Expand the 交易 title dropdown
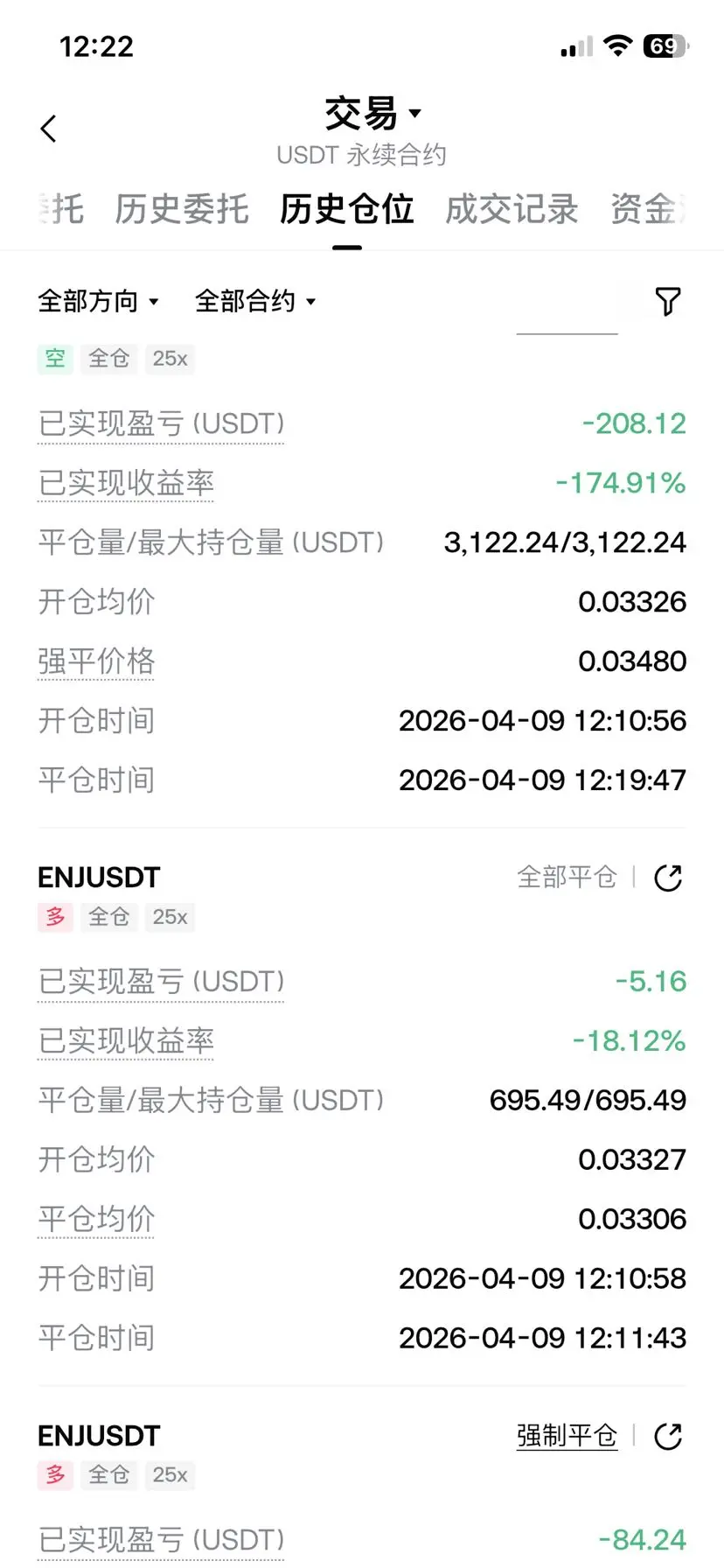Viewport: 724px width, 1568px height. [372, 114]
